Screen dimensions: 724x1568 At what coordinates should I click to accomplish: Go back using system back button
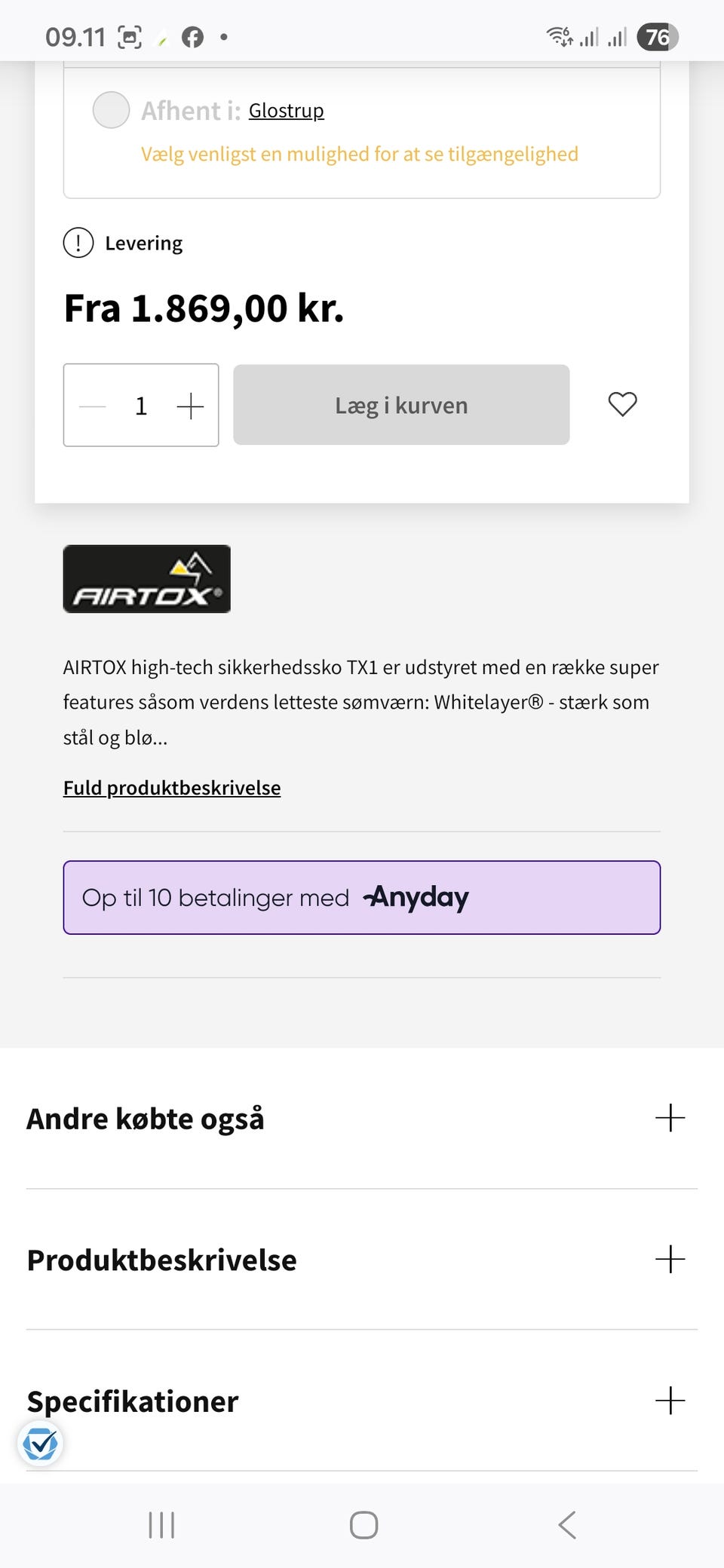click(567, 1524)
